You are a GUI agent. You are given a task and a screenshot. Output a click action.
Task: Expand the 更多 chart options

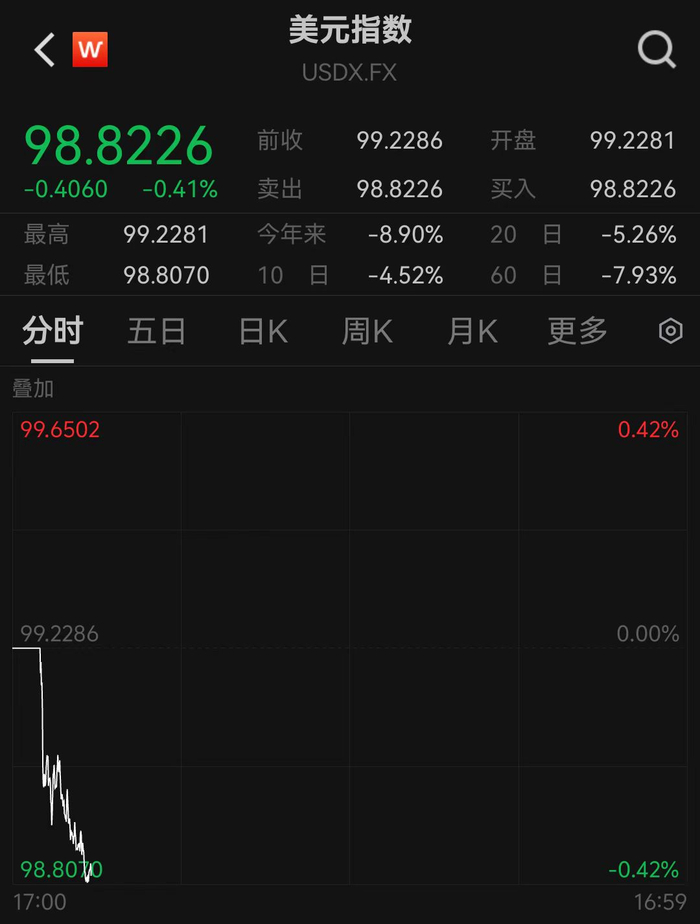coord(577,331)
